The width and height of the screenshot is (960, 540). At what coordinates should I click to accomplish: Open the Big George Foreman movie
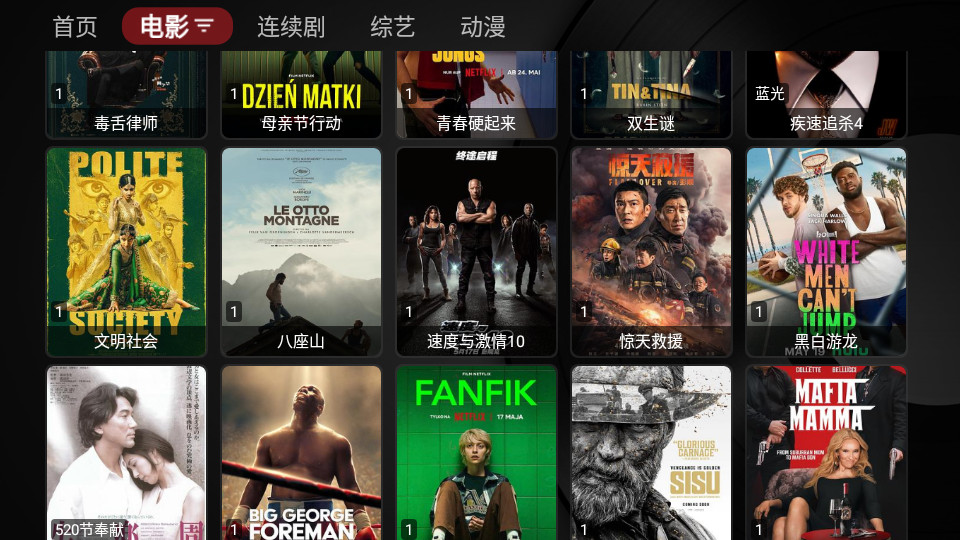tap(301, 455)
